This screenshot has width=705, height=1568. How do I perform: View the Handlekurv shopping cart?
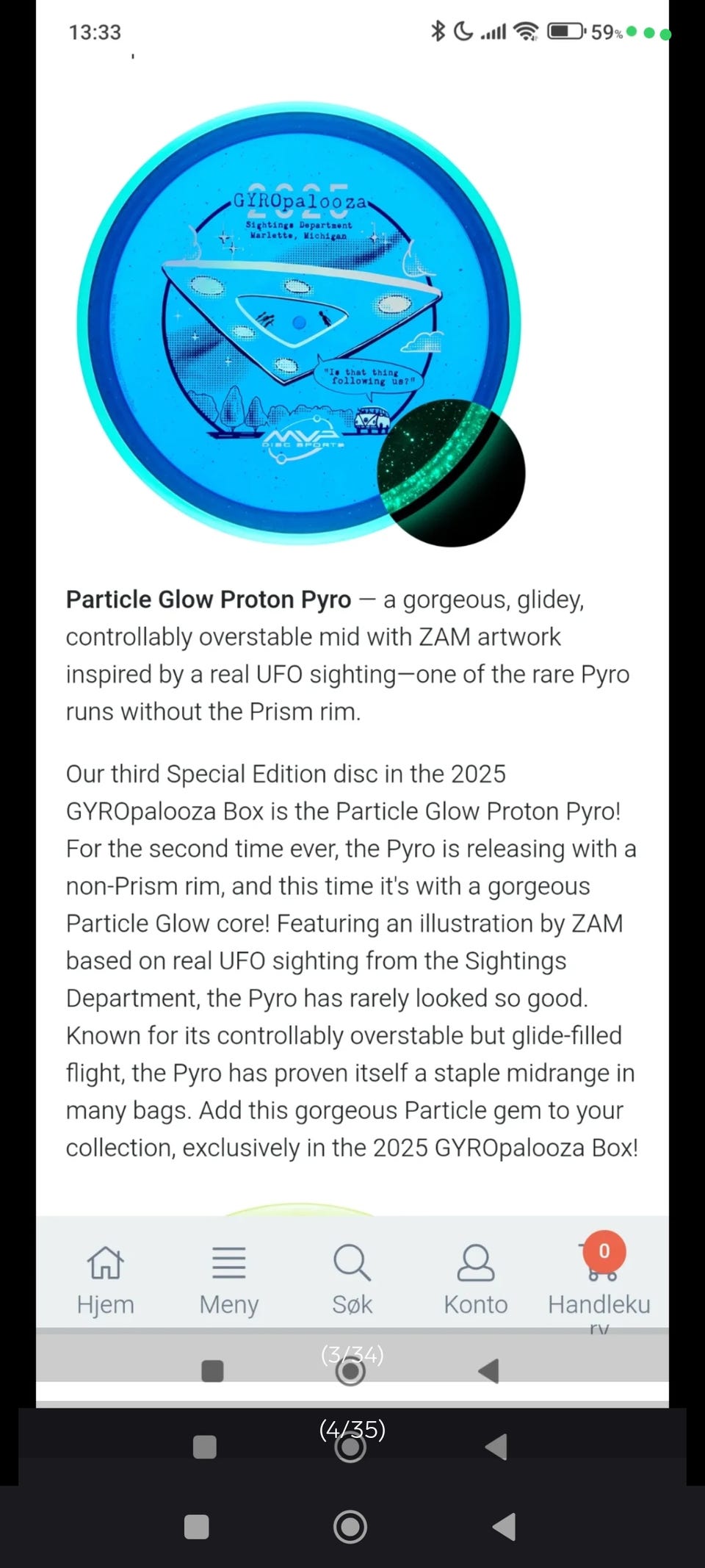pos(599,1279)
